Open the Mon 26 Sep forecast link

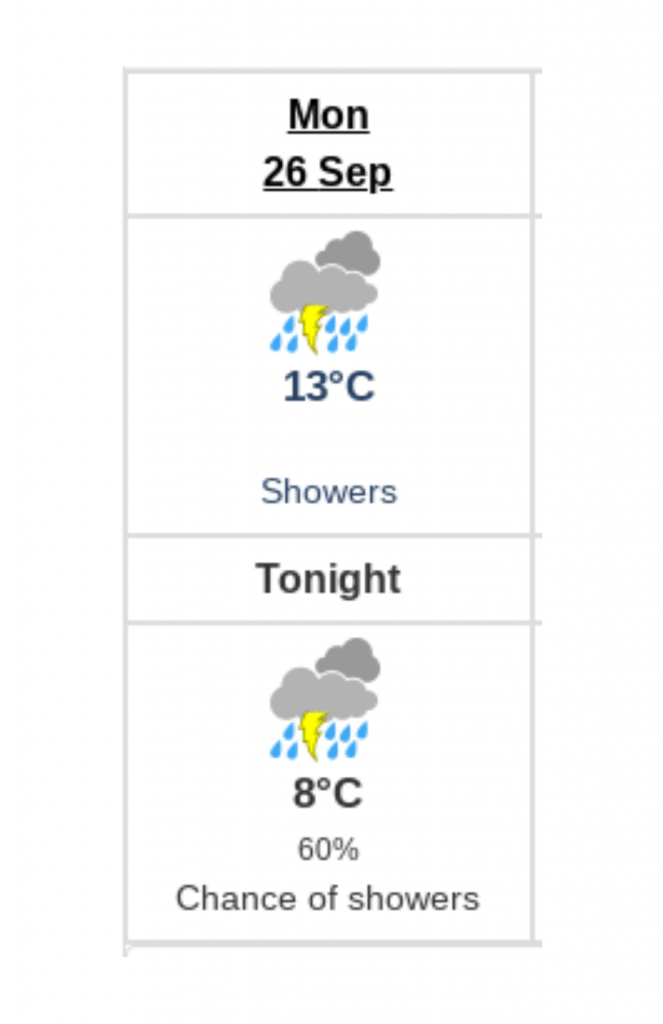[x=328, y=144]
